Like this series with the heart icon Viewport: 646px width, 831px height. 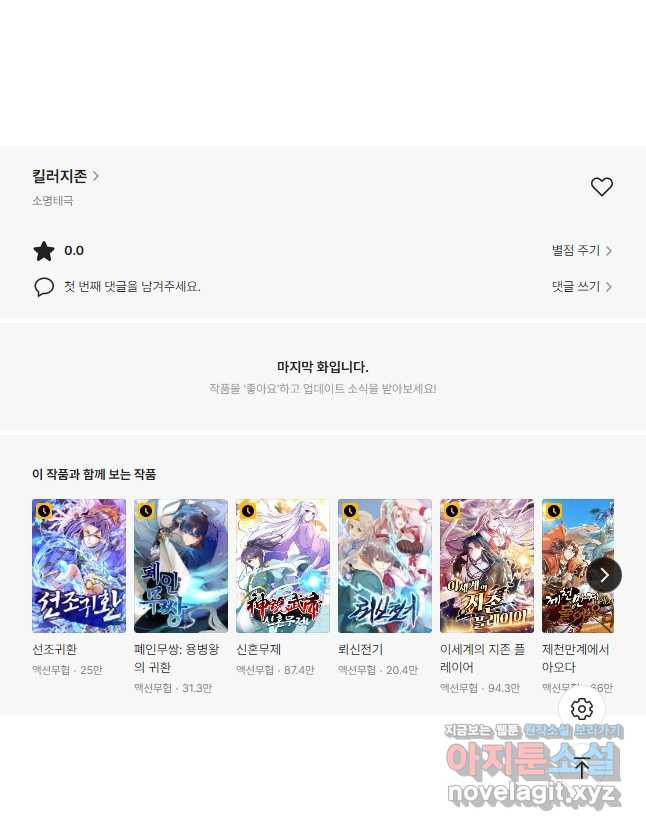click(x=601, y=187)
